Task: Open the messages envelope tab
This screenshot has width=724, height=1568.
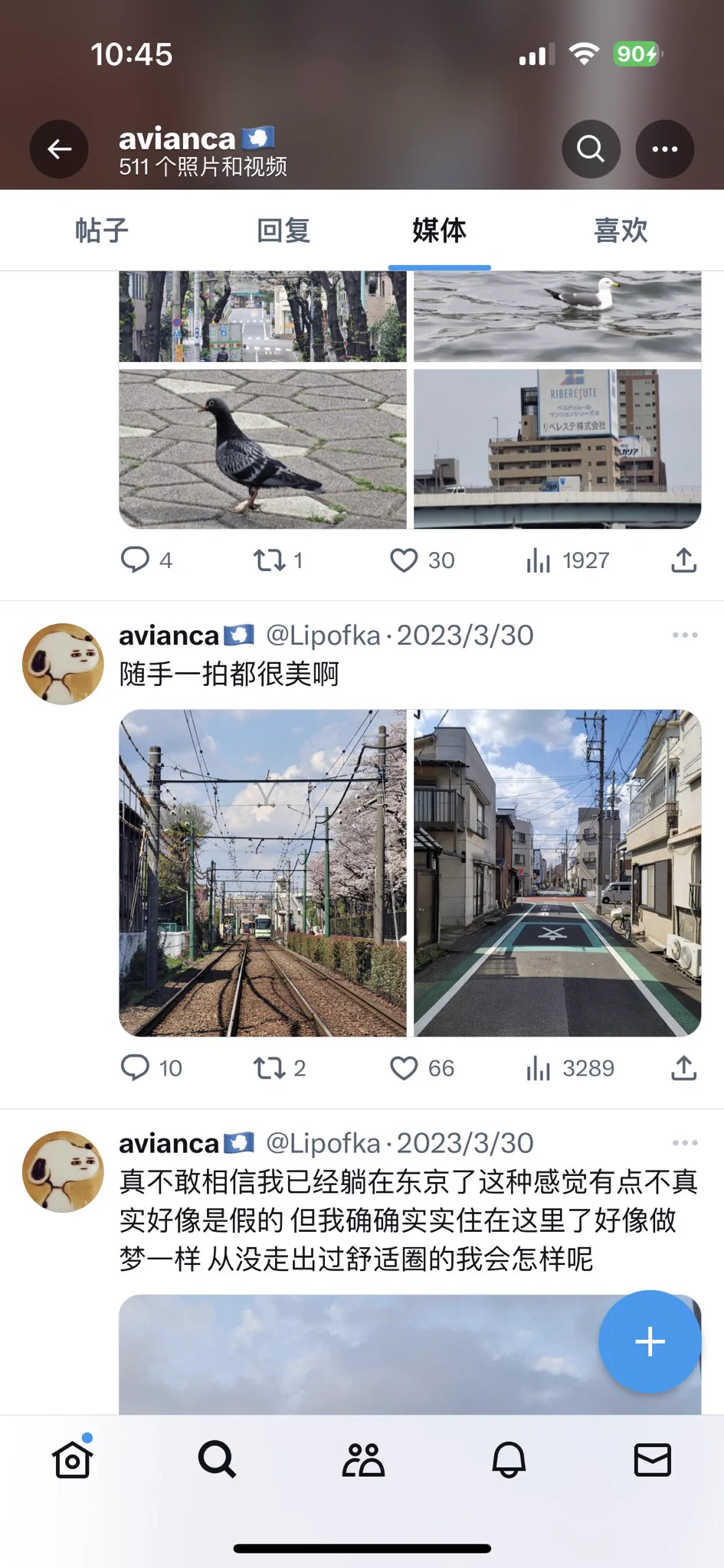Action: tap(652, 1460)
